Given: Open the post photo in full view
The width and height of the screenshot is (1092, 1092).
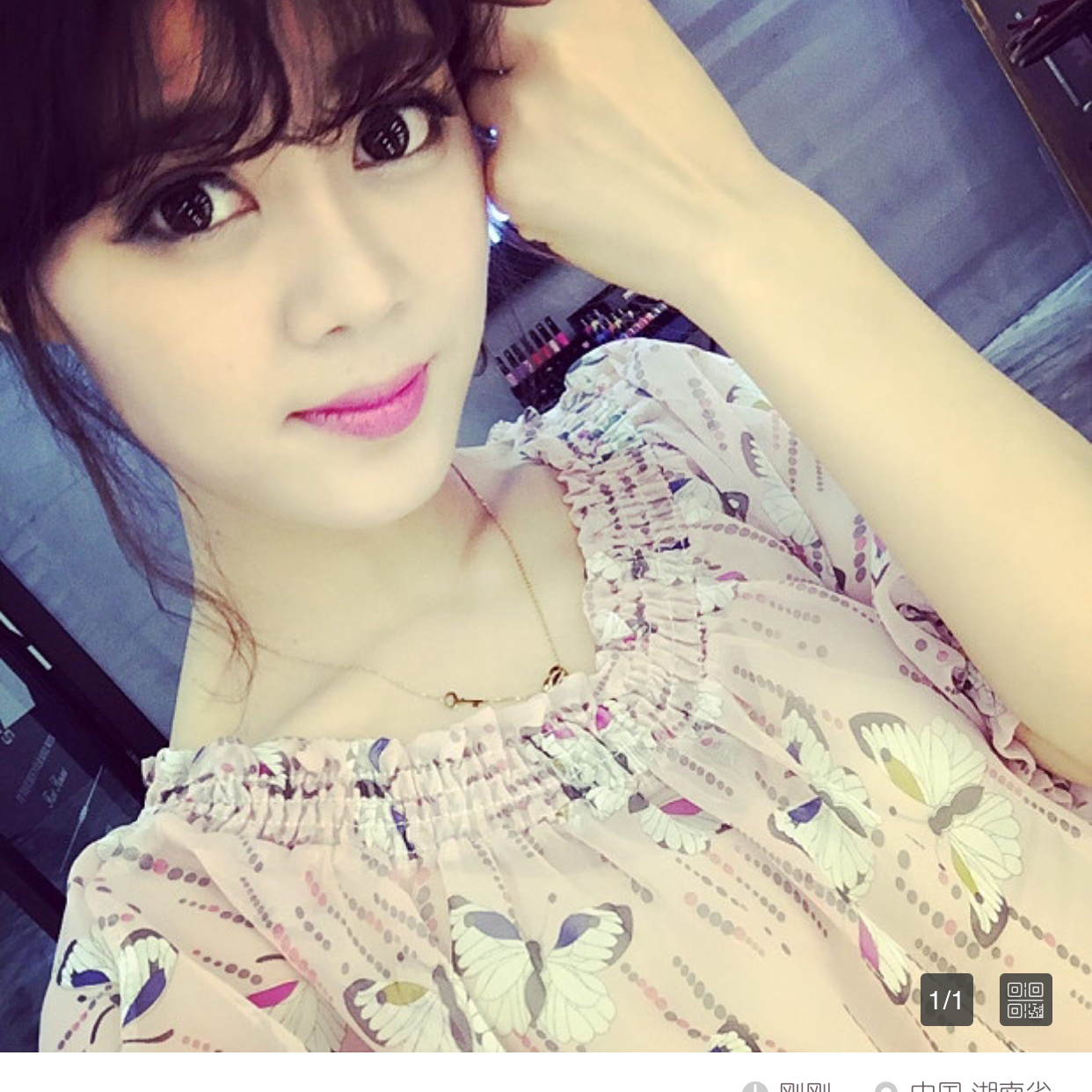Looking at the screenshot, I should tap(545, 528).
